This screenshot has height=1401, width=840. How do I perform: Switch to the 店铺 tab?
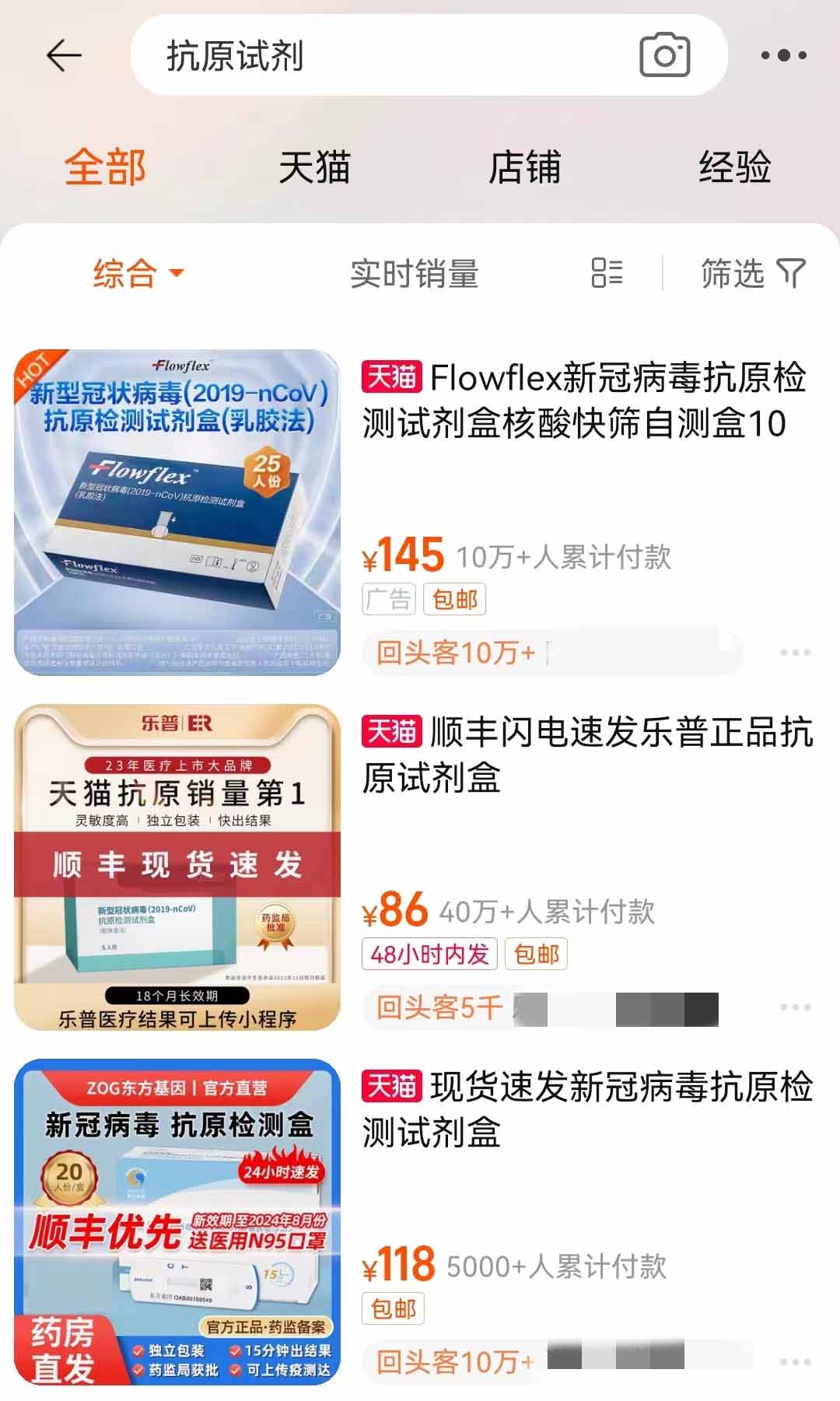524,167
